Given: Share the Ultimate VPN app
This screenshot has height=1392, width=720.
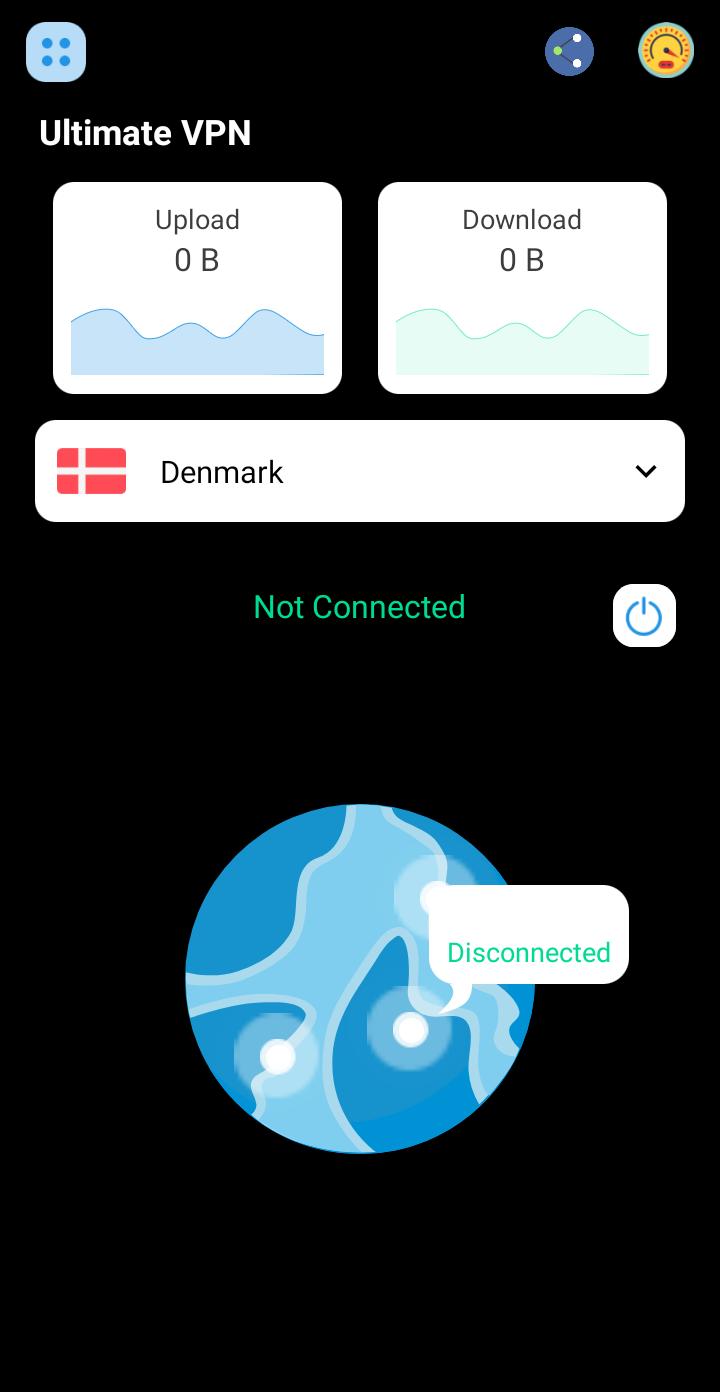Looking at the screenshot, I should tap(569, 51).
